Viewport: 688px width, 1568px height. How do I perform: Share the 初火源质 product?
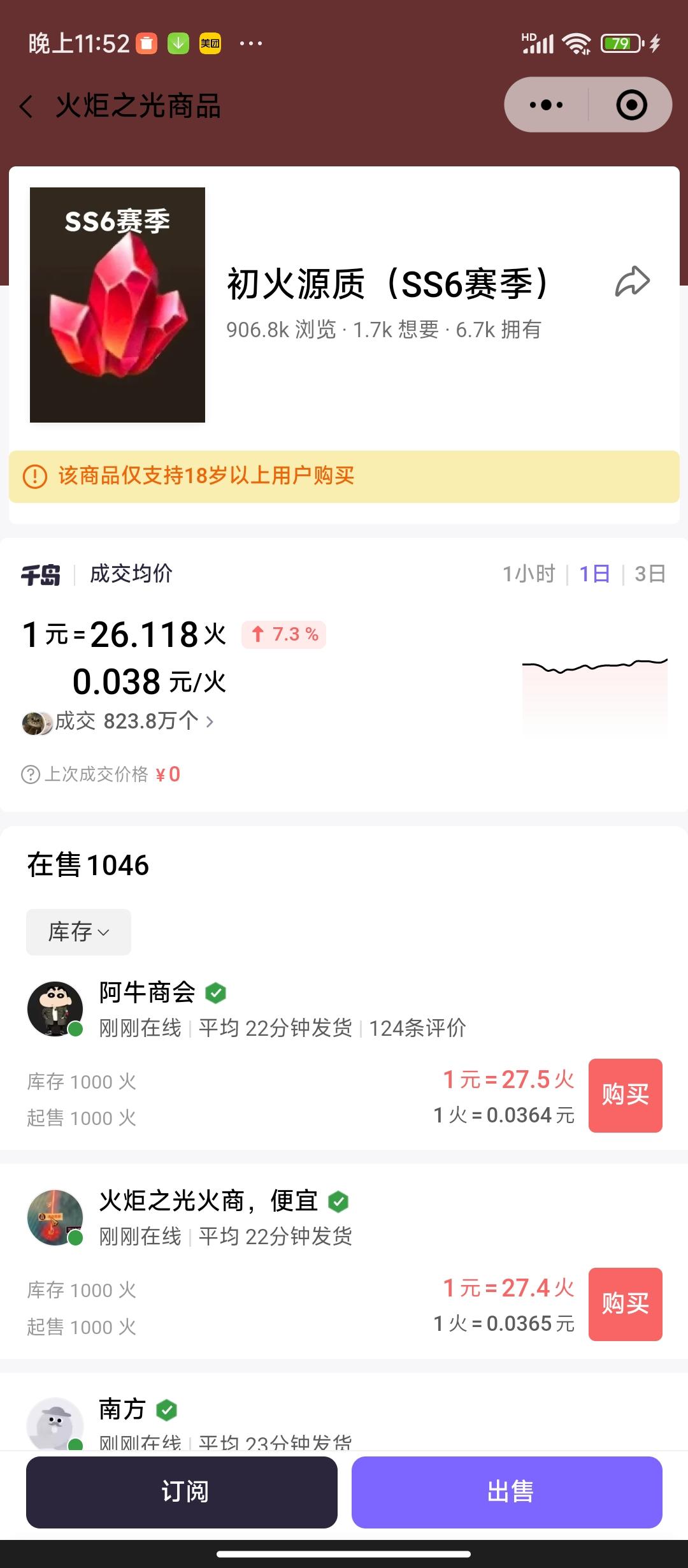pos(632,282)
